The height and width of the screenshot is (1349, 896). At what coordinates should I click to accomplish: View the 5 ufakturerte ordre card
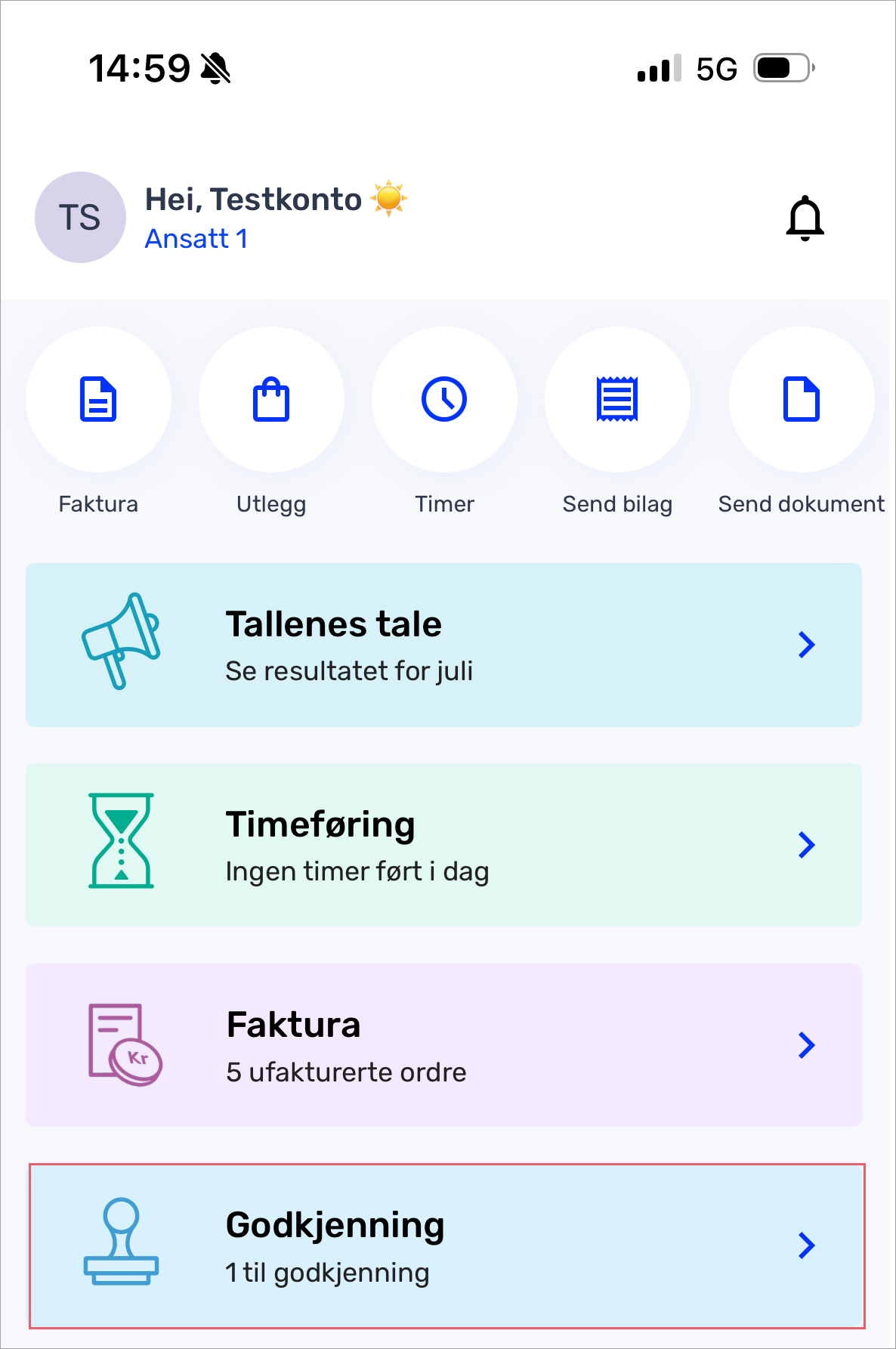(x=443, y=1045)
